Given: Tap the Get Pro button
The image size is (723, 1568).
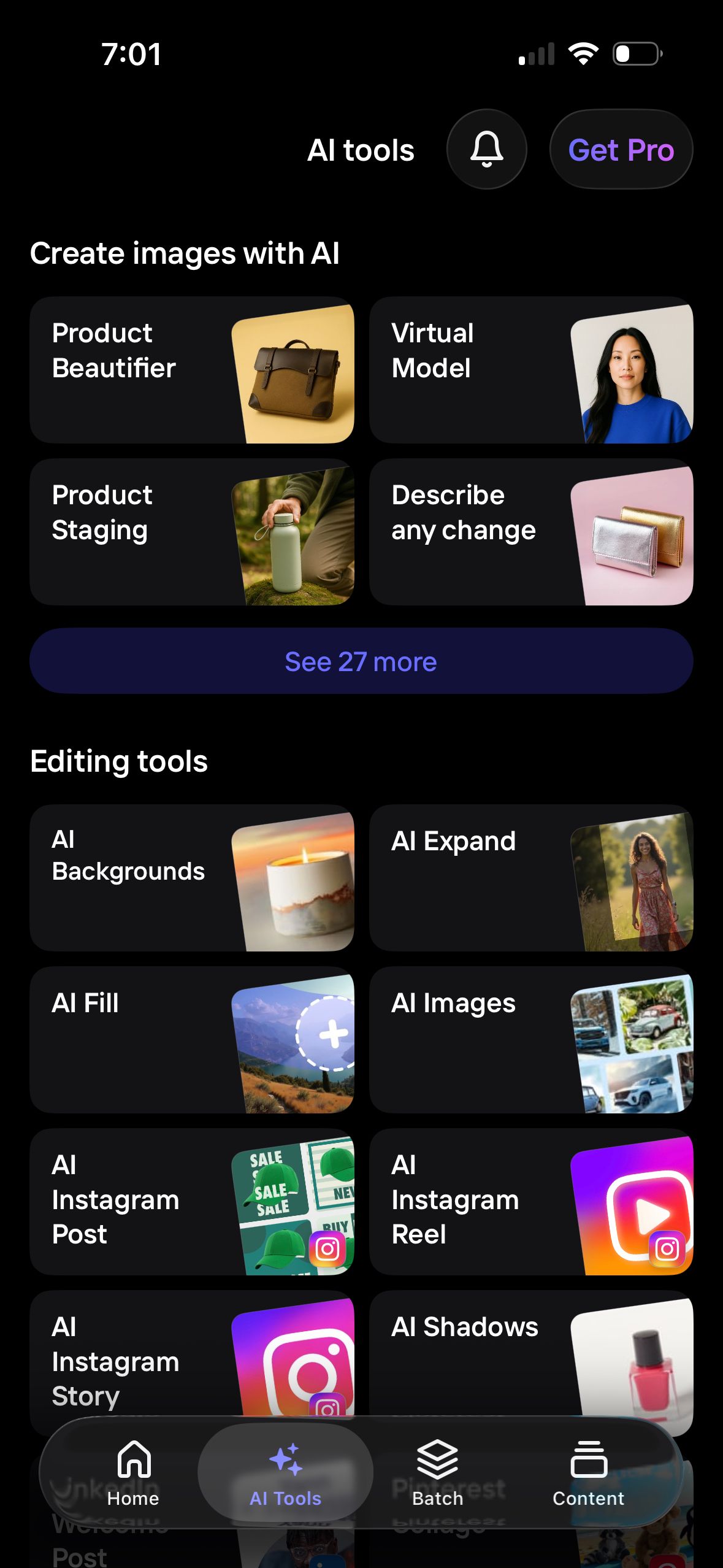Looking at the screenshot, I should [x=621, y=148].
